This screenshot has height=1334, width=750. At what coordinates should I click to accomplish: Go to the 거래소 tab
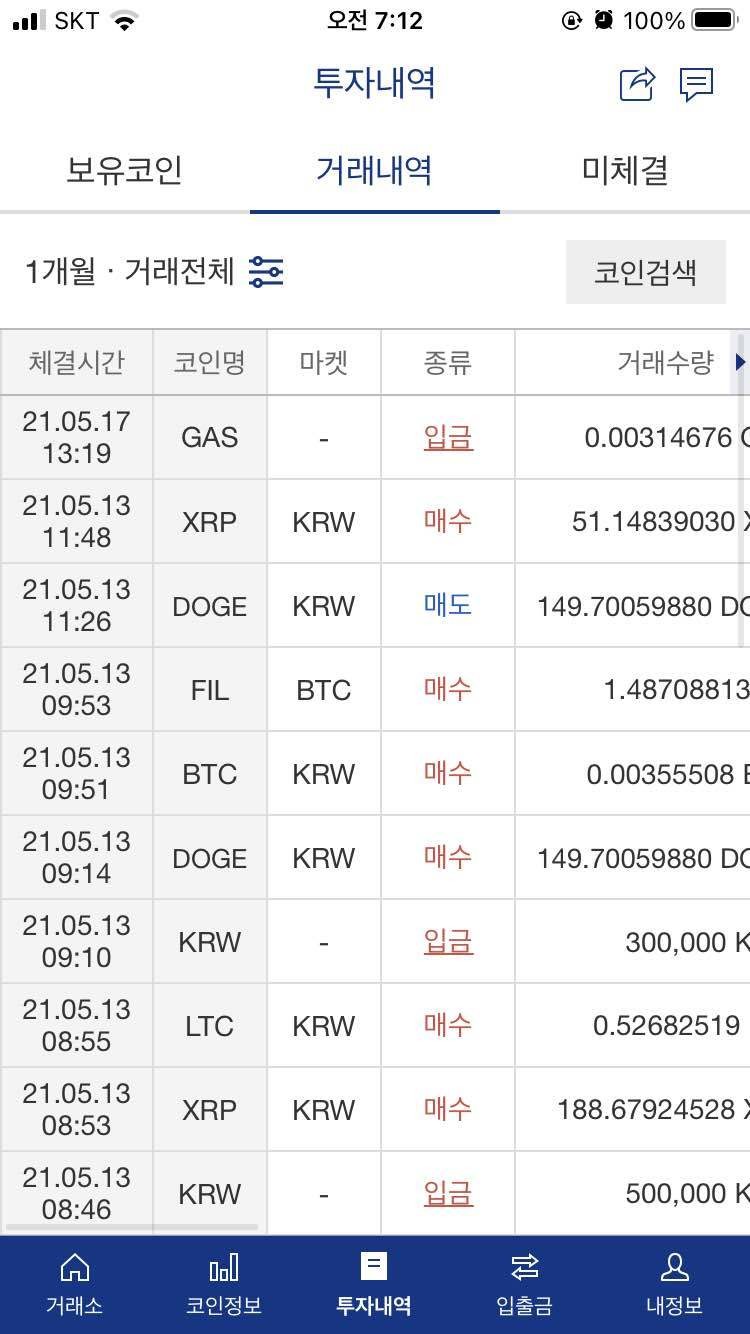[x=75, y=1284]
